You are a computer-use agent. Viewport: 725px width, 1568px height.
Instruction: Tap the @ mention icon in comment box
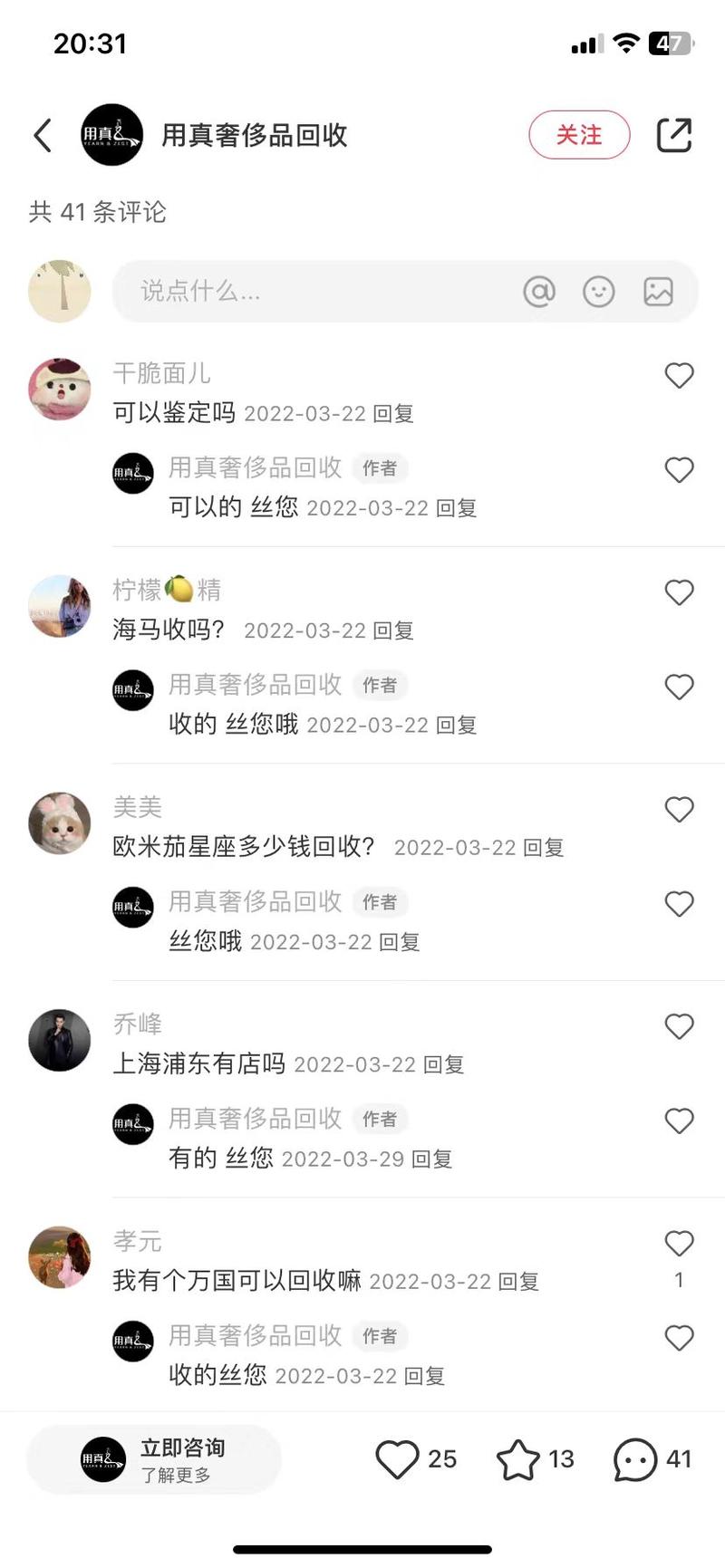coord(538,291)
